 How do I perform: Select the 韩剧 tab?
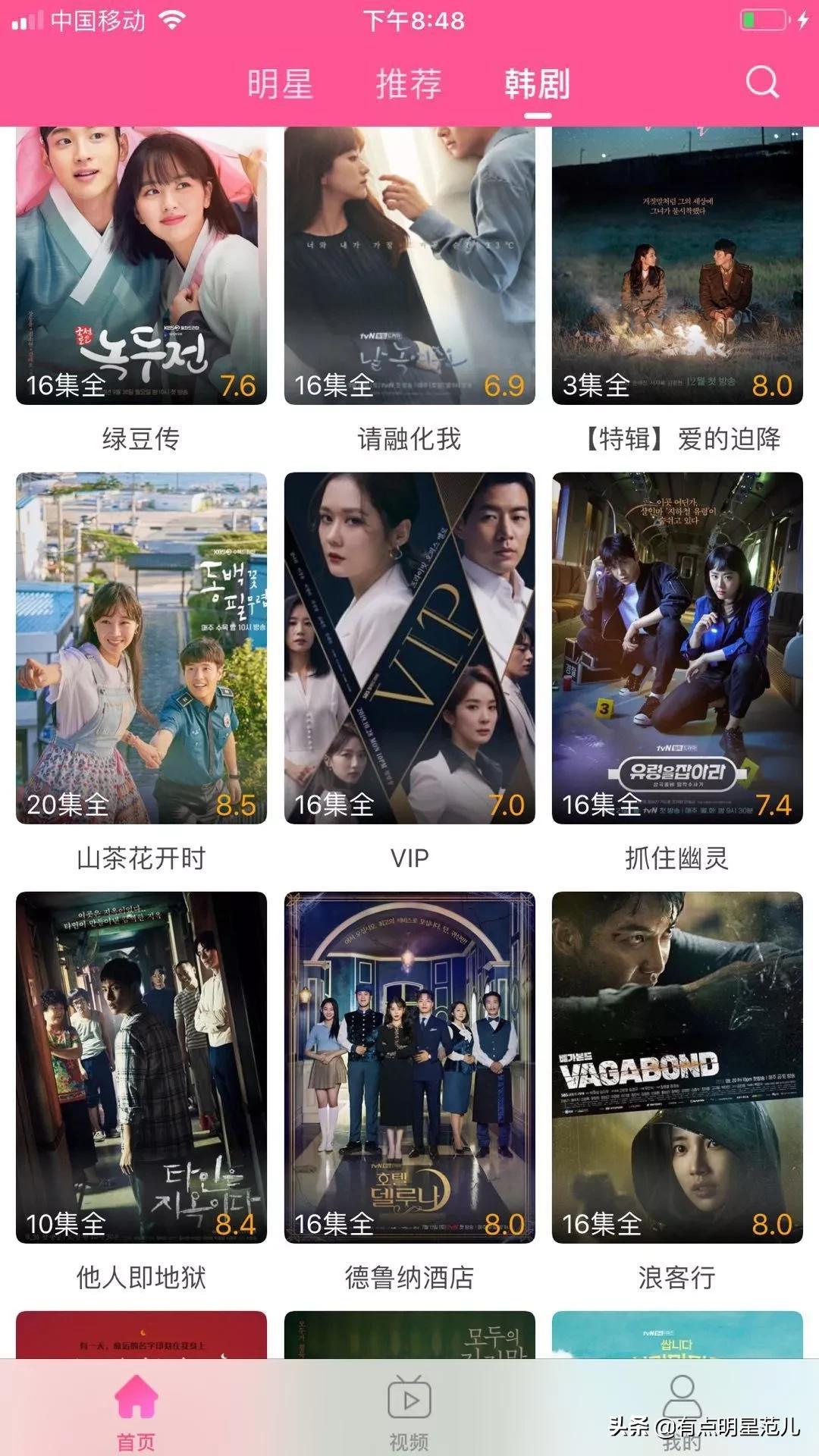[537, 83]
